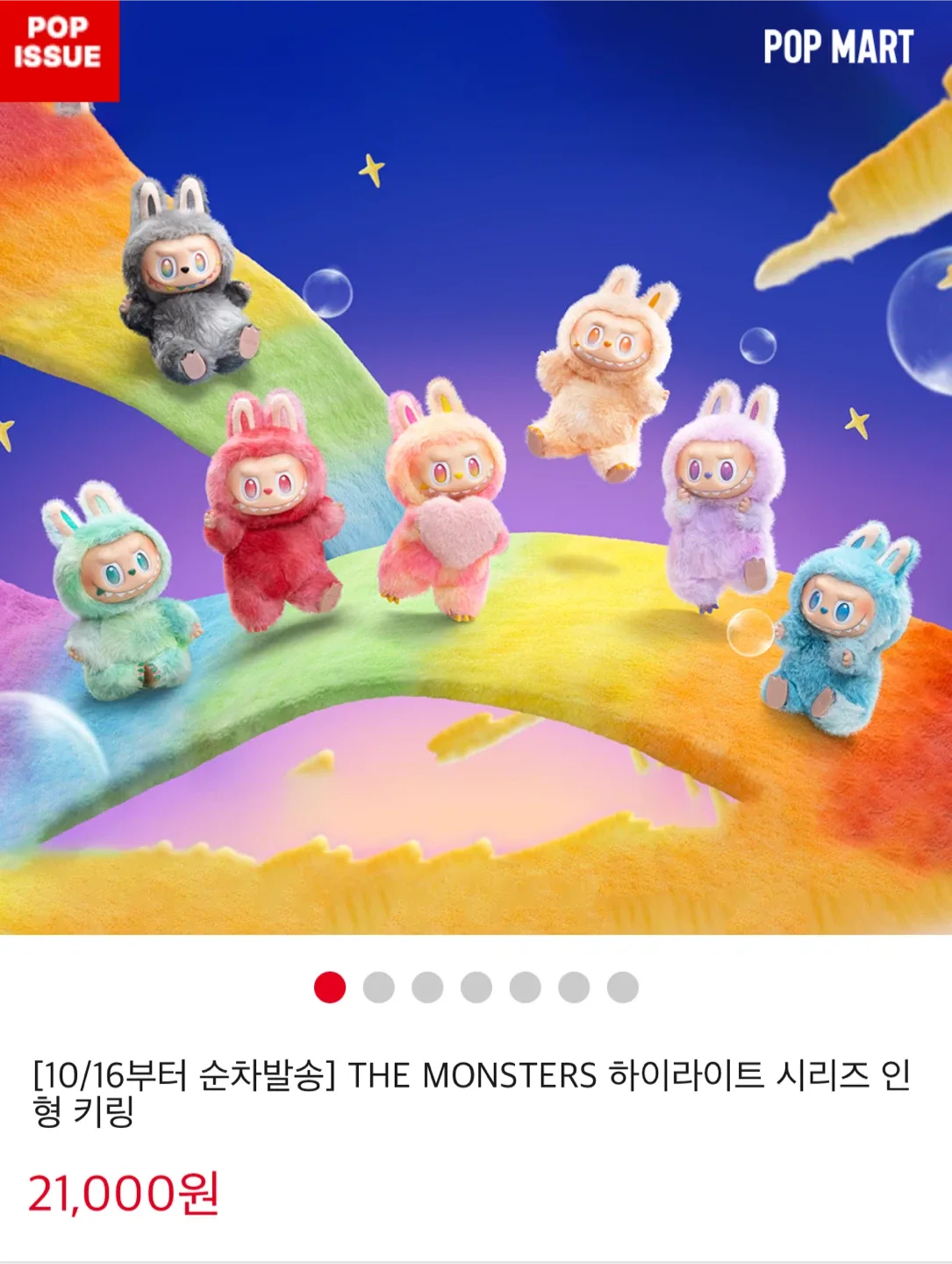
Task: Jump to the second carousel page dot
Action: pyautogui.click(x=378, y=987)
